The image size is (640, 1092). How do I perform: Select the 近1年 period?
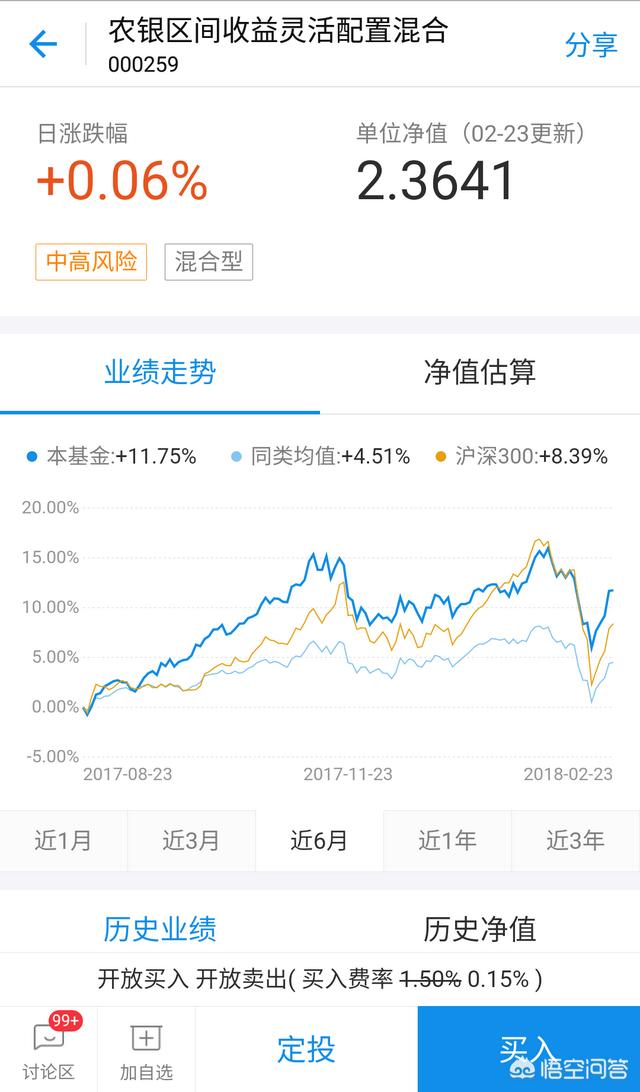pyautogui.click(x=447, y=841)
